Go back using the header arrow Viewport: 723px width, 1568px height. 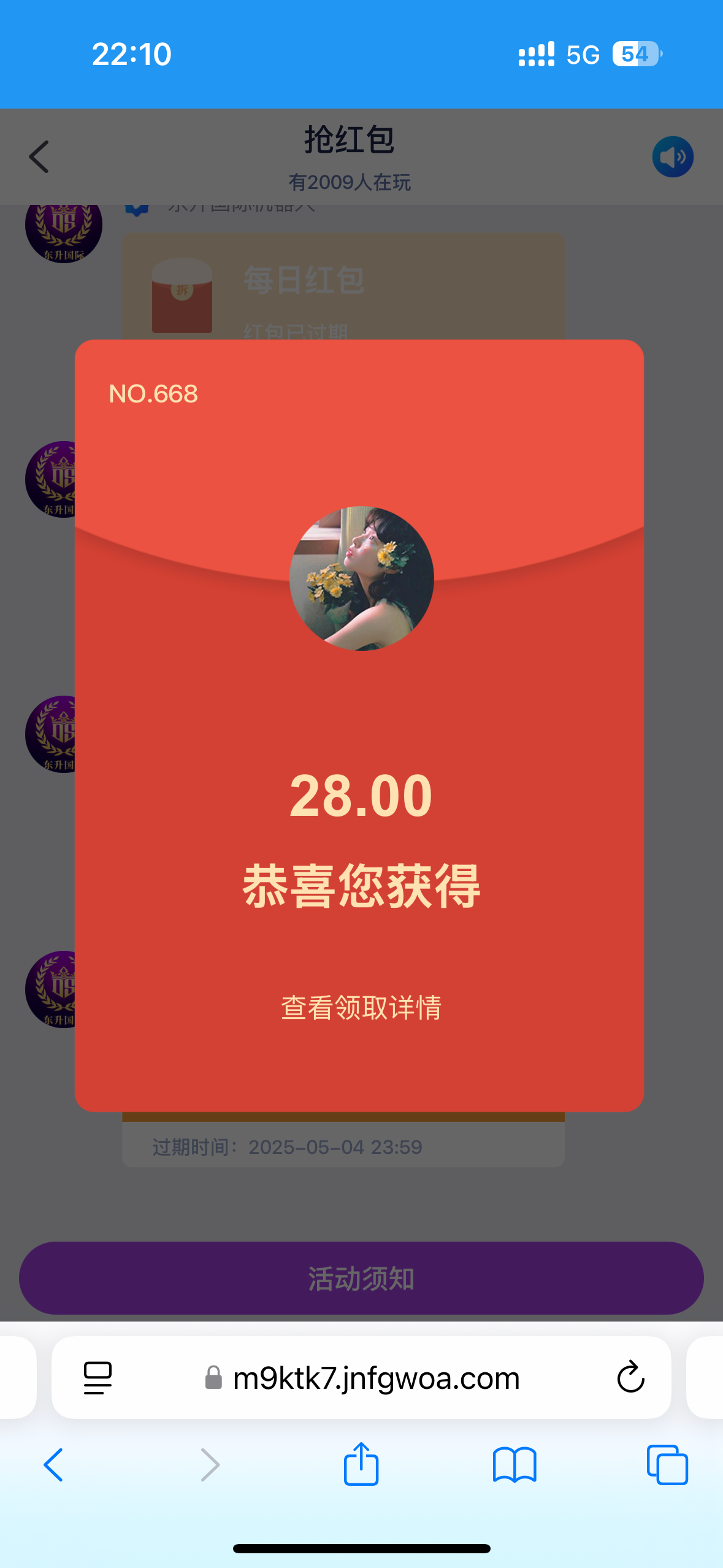click(39, 157)
